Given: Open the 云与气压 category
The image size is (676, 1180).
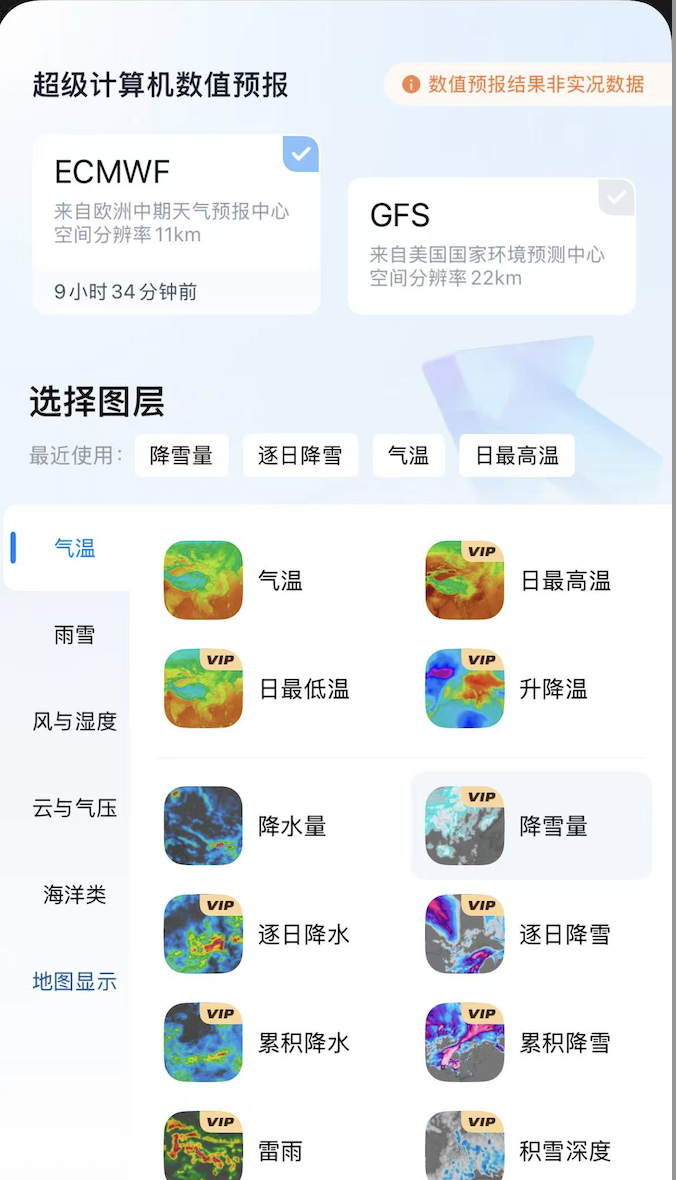Looking at the screenshot, I should point(74,808).
